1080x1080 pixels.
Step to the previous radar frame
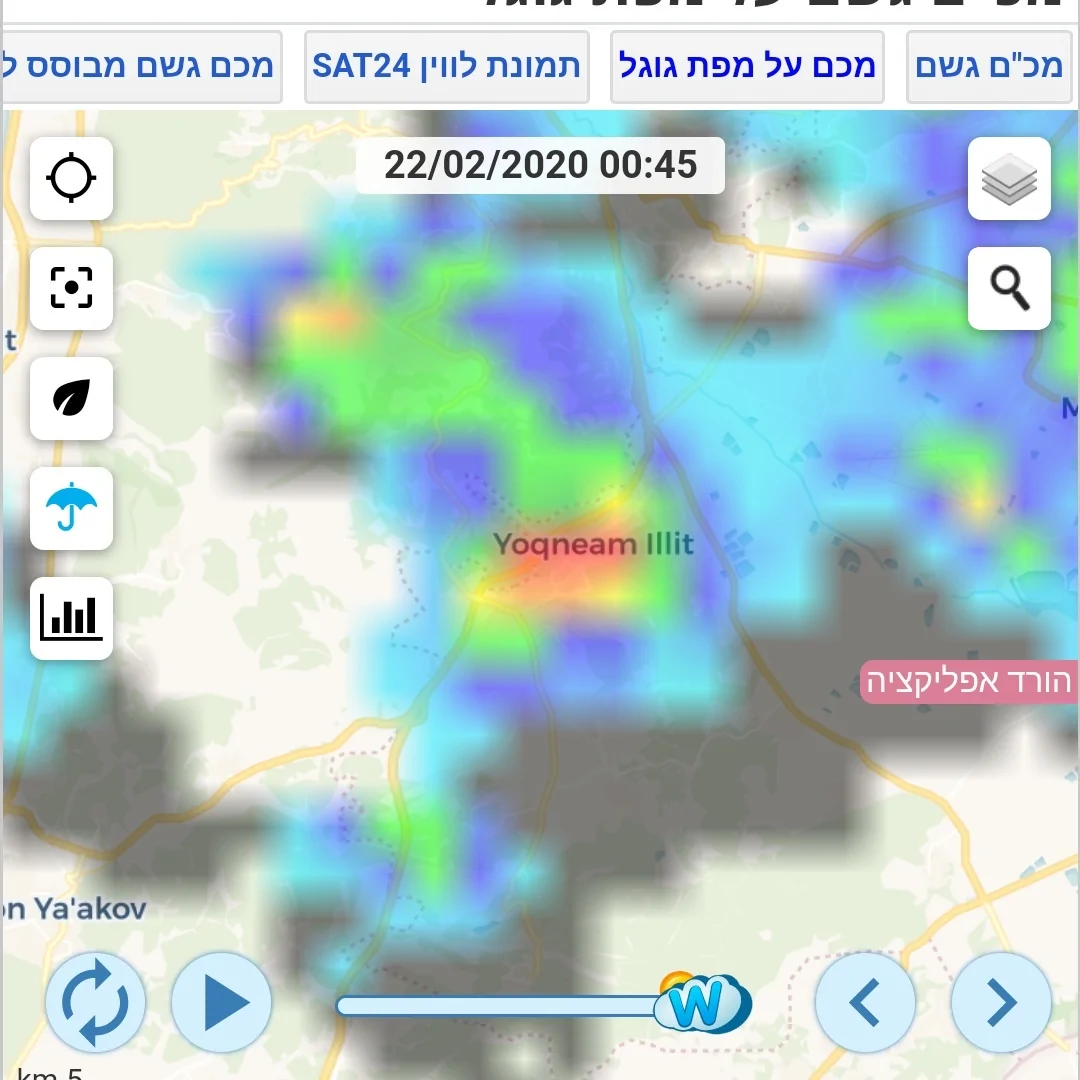865,1002
